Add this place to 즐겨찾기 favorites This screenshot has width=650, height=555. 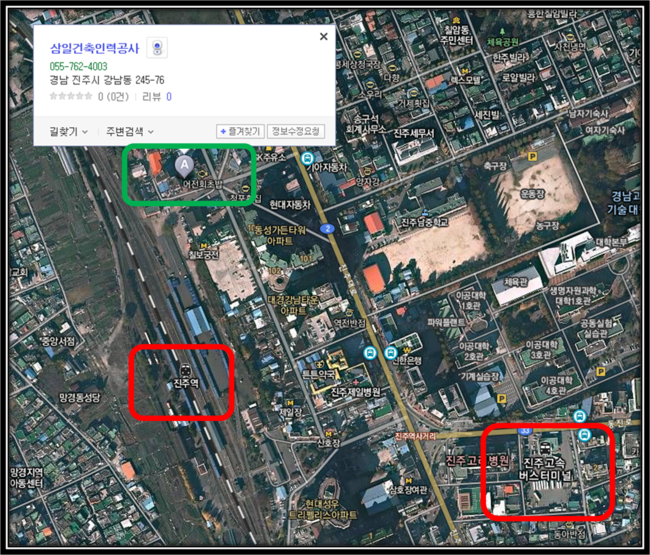pyautogui.click(x=240, y=131)
